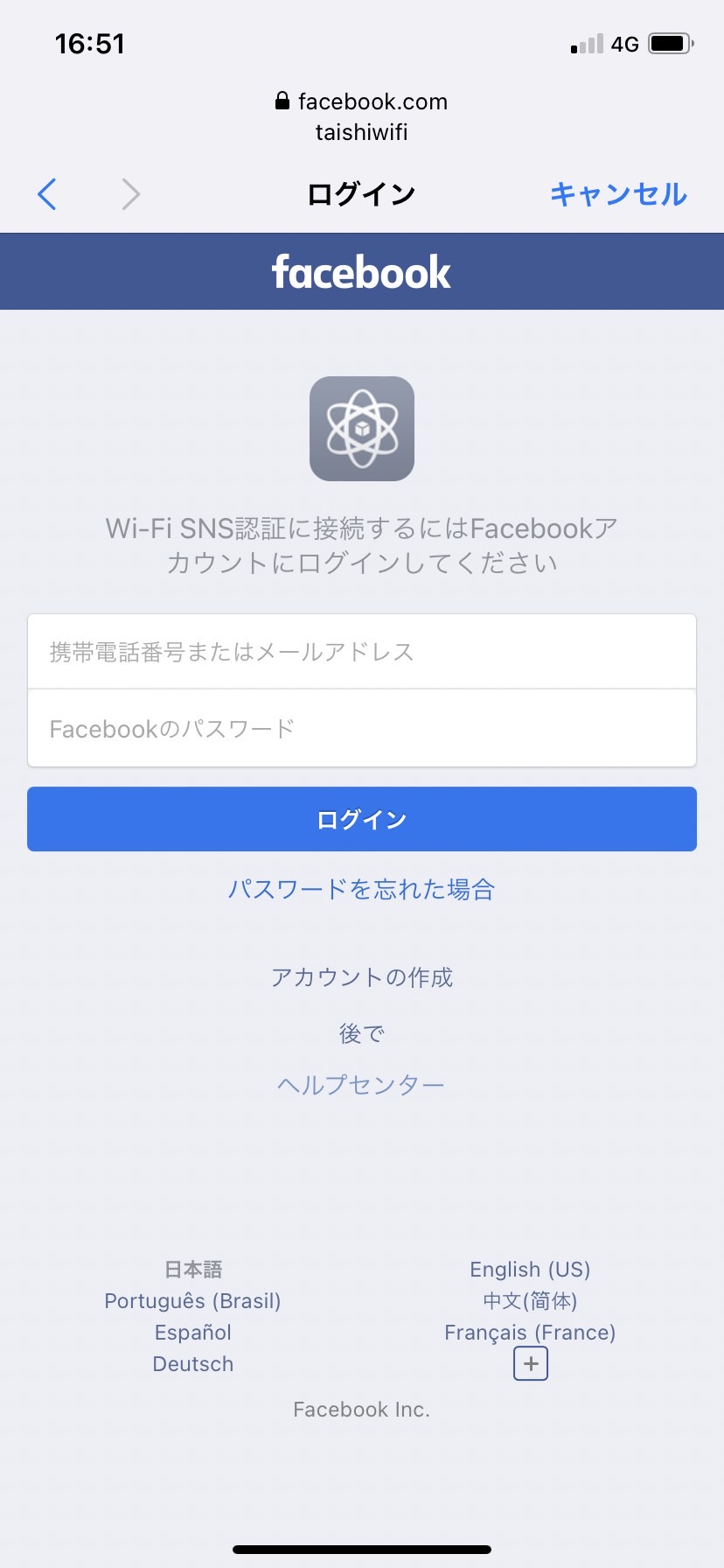Choose アカウントの作成
The width and height of the screenshot is (724, 1568).
pyautogui.click(x=362, y=977)
